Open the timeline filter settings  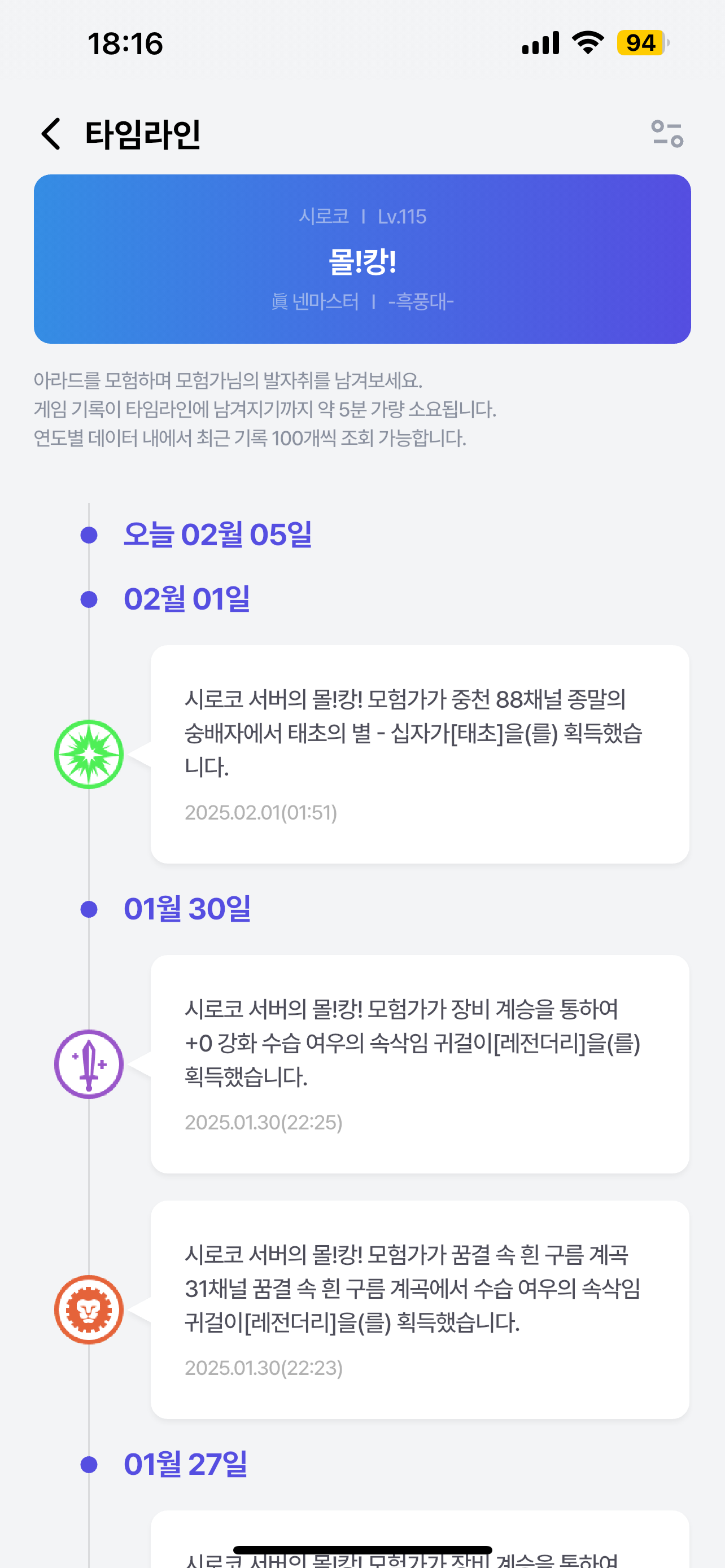[x=667, y=133]
